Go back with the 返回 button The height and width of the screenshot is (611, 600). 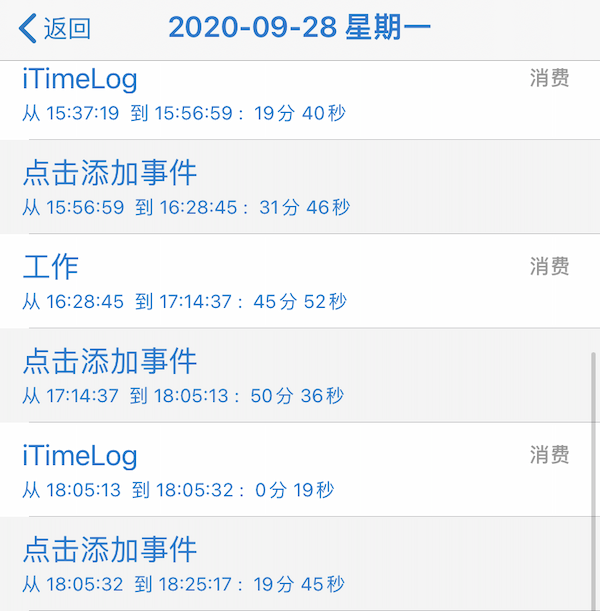(x=55, y=28)
